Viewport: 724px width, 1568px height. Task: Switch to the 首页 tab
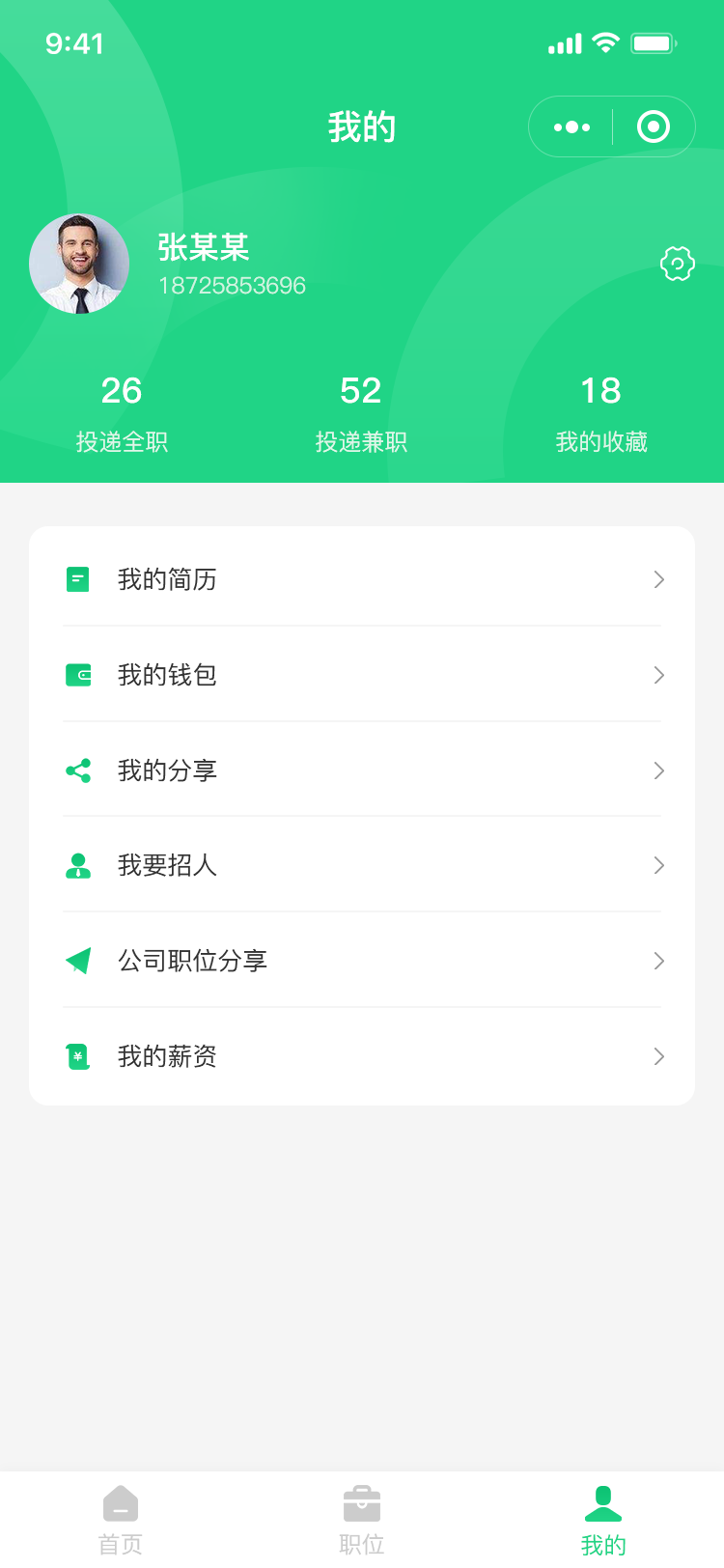tap(121, 1520)
